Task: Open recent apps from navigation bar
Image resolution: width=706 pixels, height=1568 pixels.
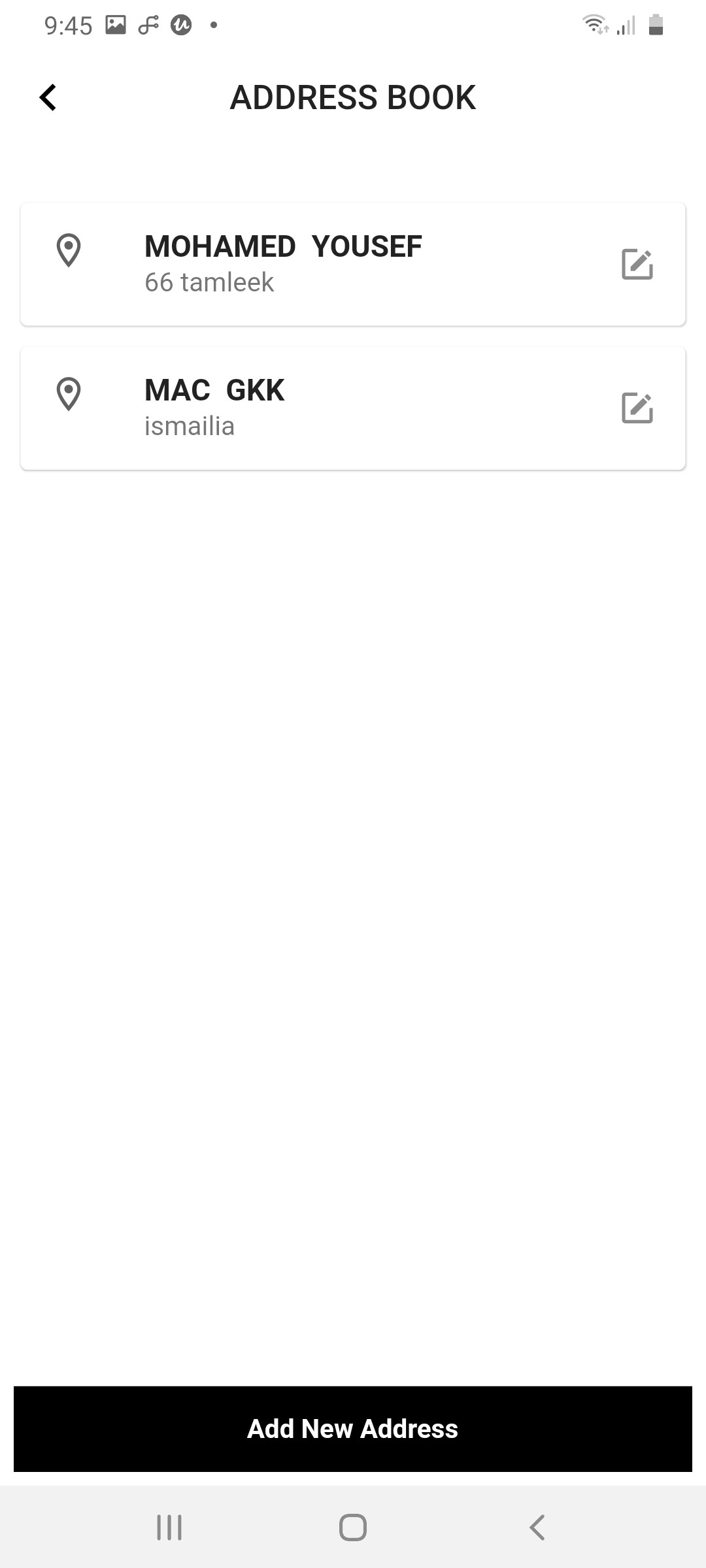Action: tap(169, 1527)
